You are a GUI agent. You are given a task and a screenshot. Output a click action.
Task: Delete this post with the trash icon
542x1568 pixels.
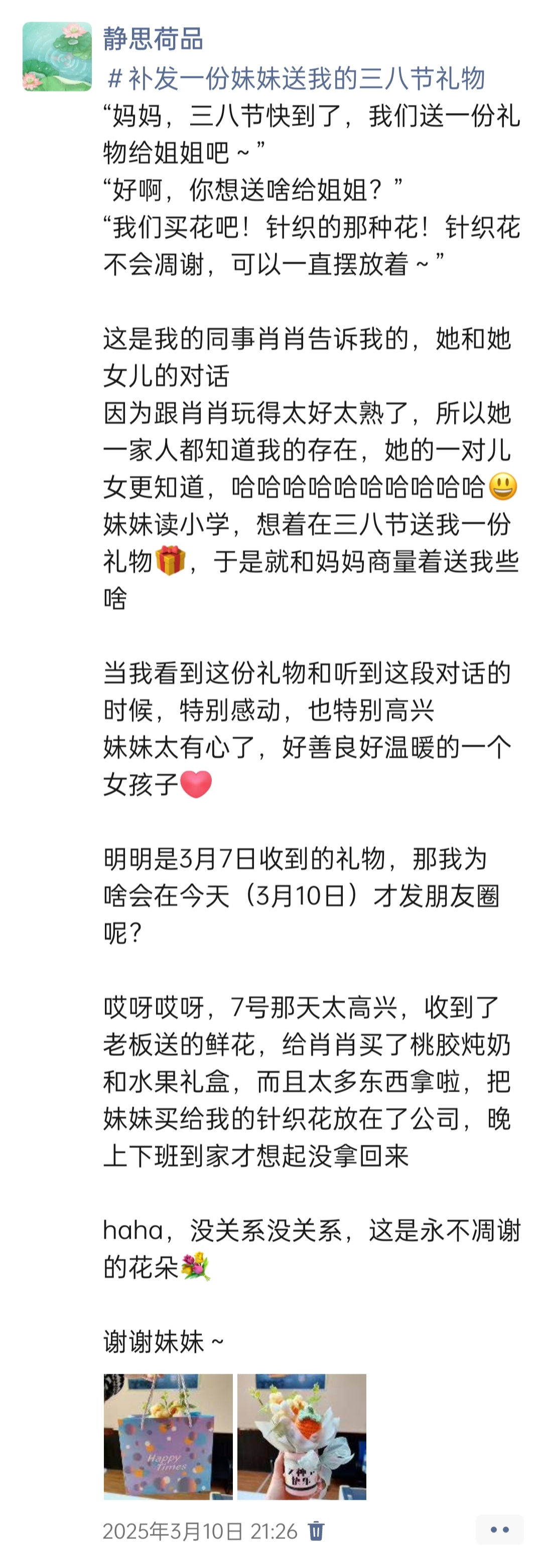(316, 1530)
